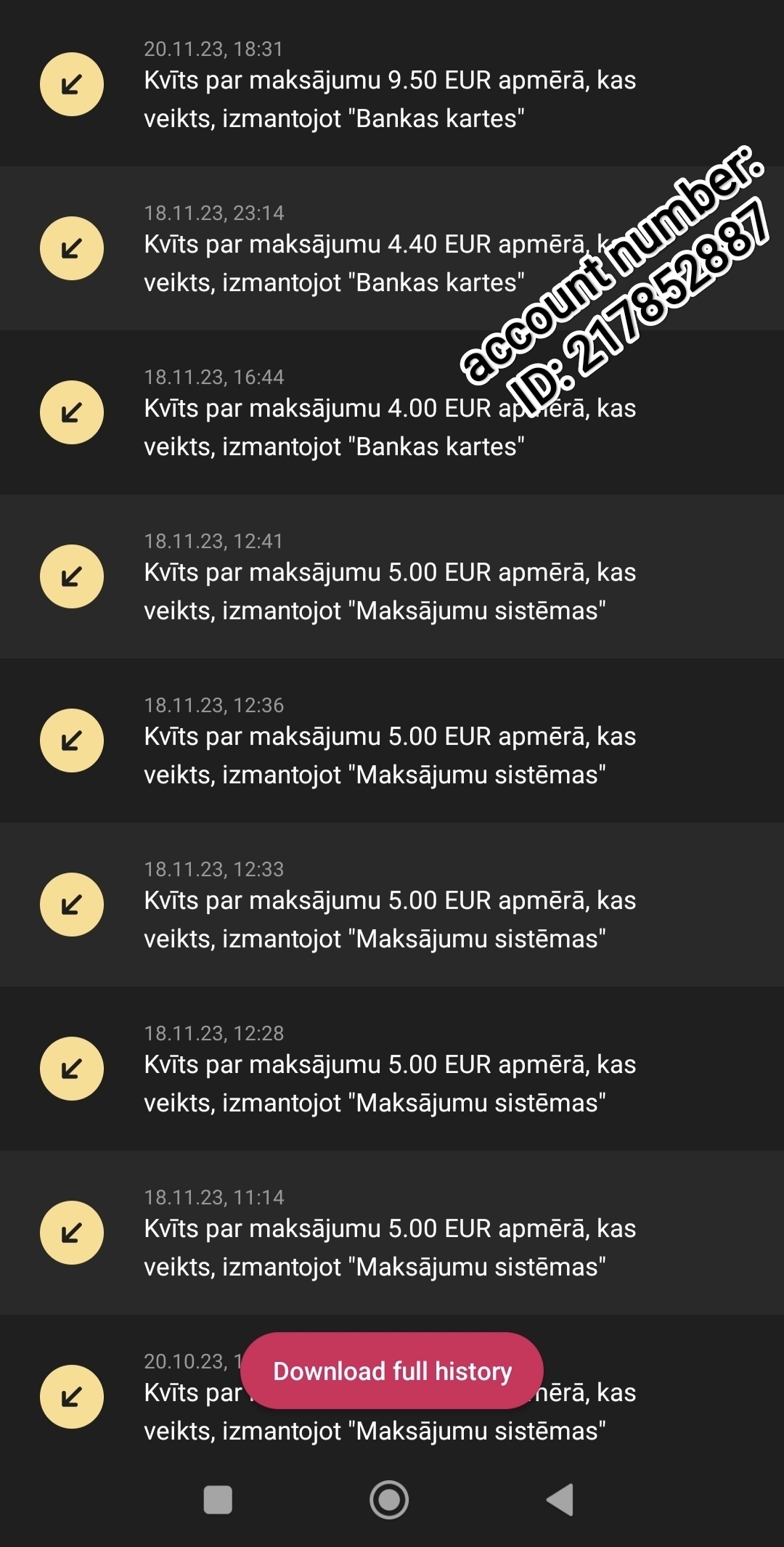Screen dimensions: 784x1547
Task: Open the 5.00 EUR payment at 12:36
Action: point(390,756)
